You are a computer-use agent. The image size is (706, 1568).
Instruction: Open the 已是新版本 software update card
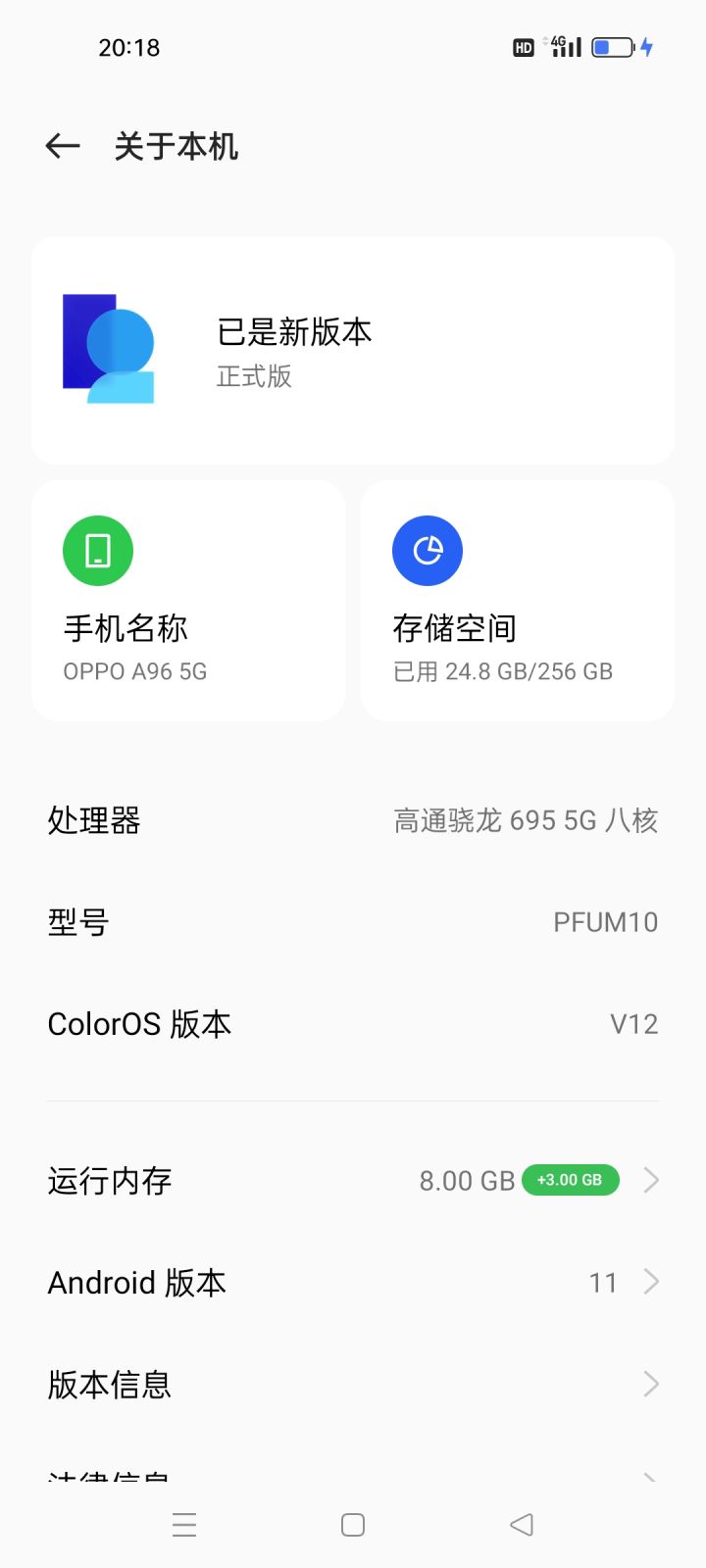353,351
